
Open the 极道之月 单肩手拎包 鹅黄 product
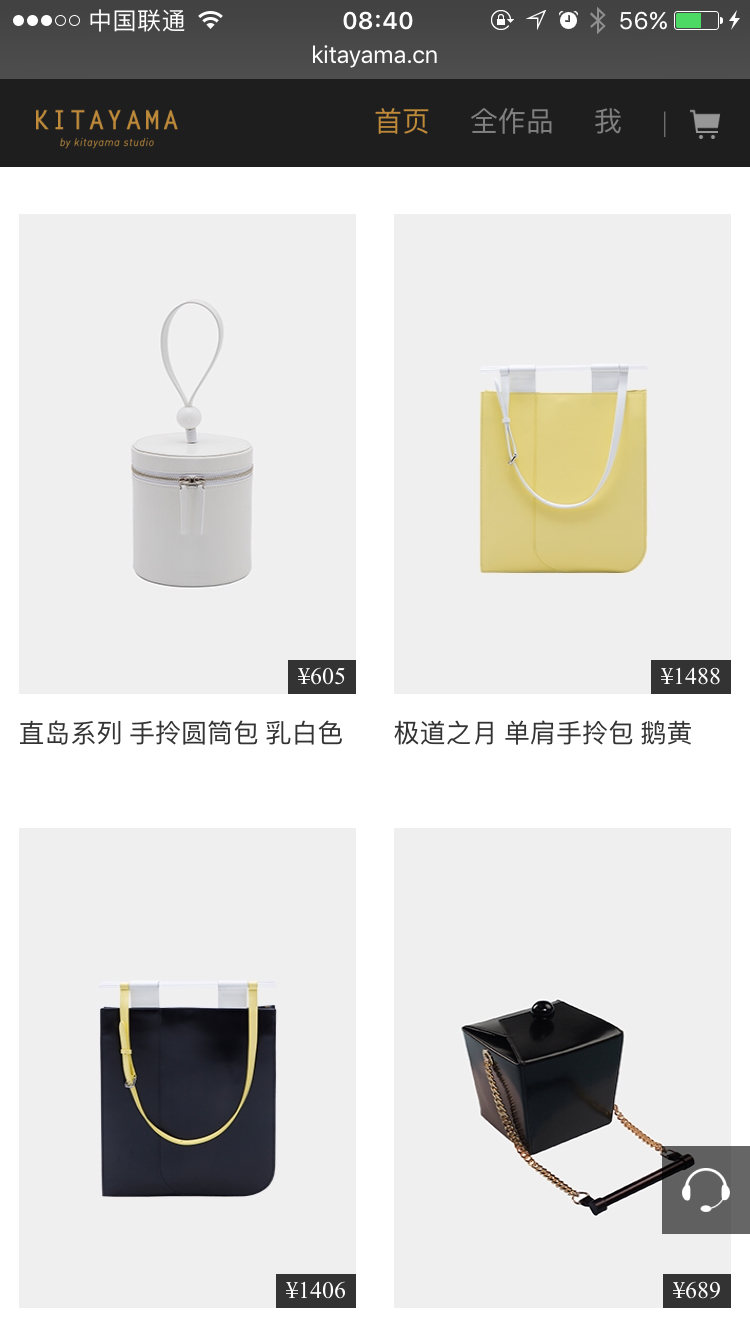tap(562, 453)
